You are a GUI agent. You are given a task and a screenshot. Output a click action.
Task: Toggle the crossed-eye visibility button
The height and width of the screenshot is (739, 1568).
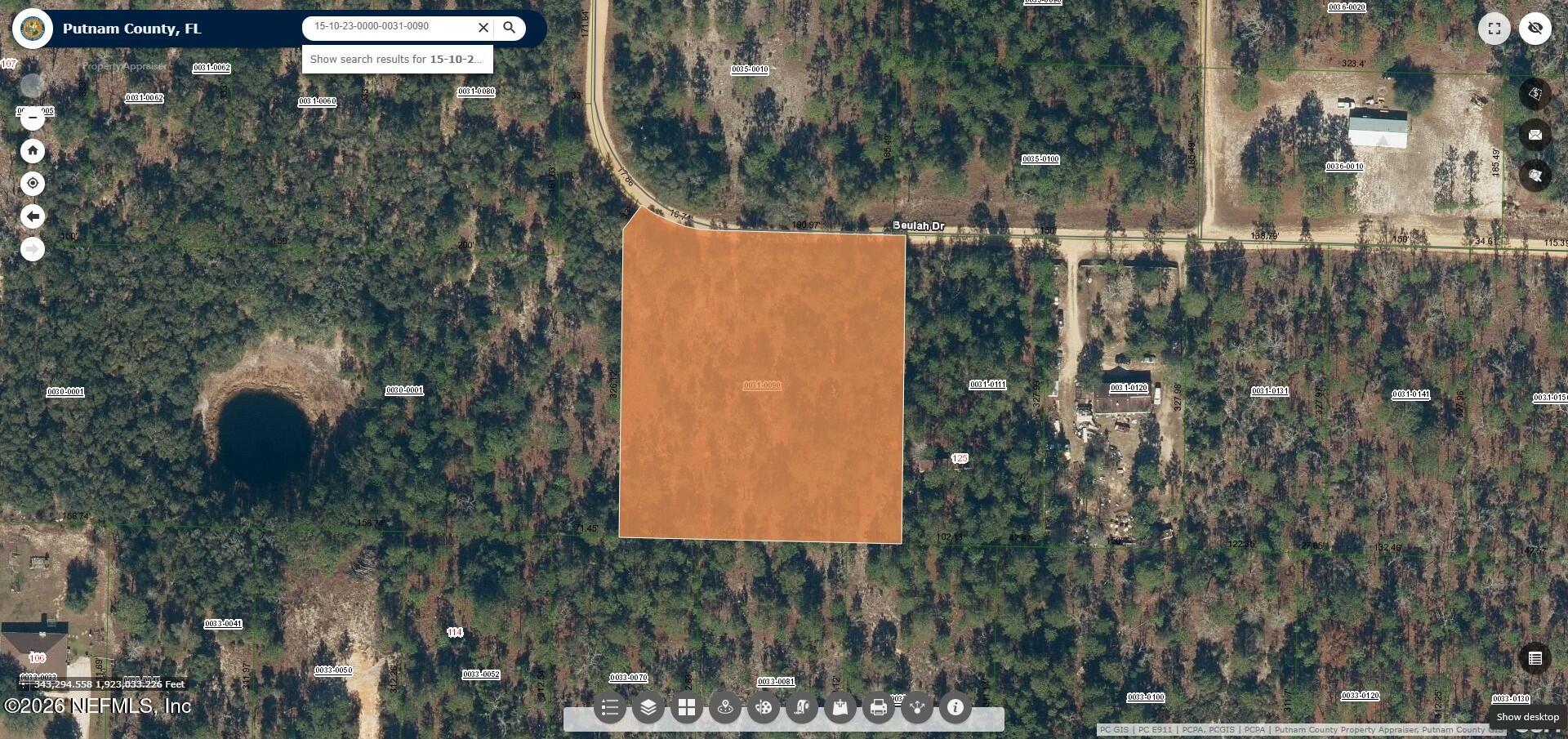[1535, 29]
